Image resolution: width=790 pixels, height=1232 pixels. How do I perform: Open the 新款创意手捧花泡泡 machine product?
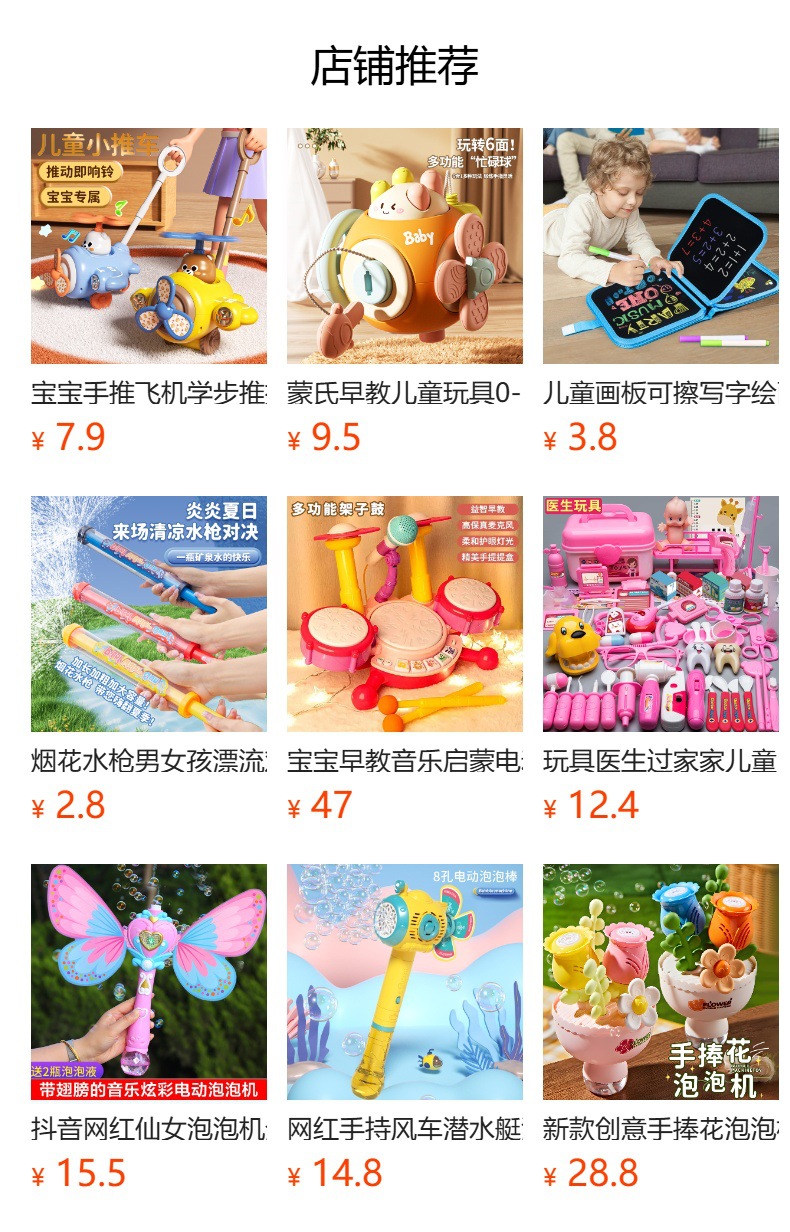(661, 1028)
